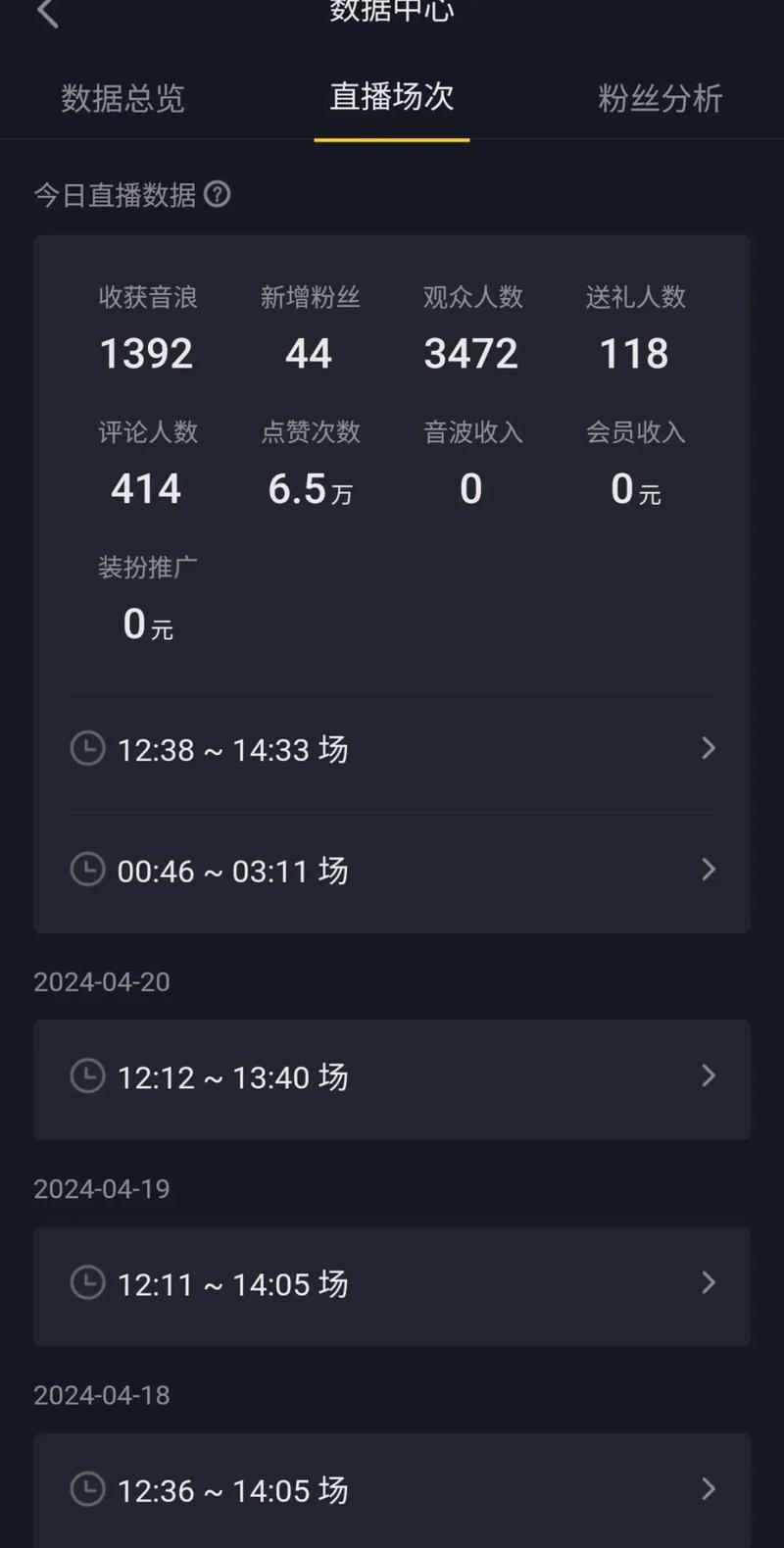
Task: Open the 00:46 ~ 03:11 session
Action: (392, 871)
